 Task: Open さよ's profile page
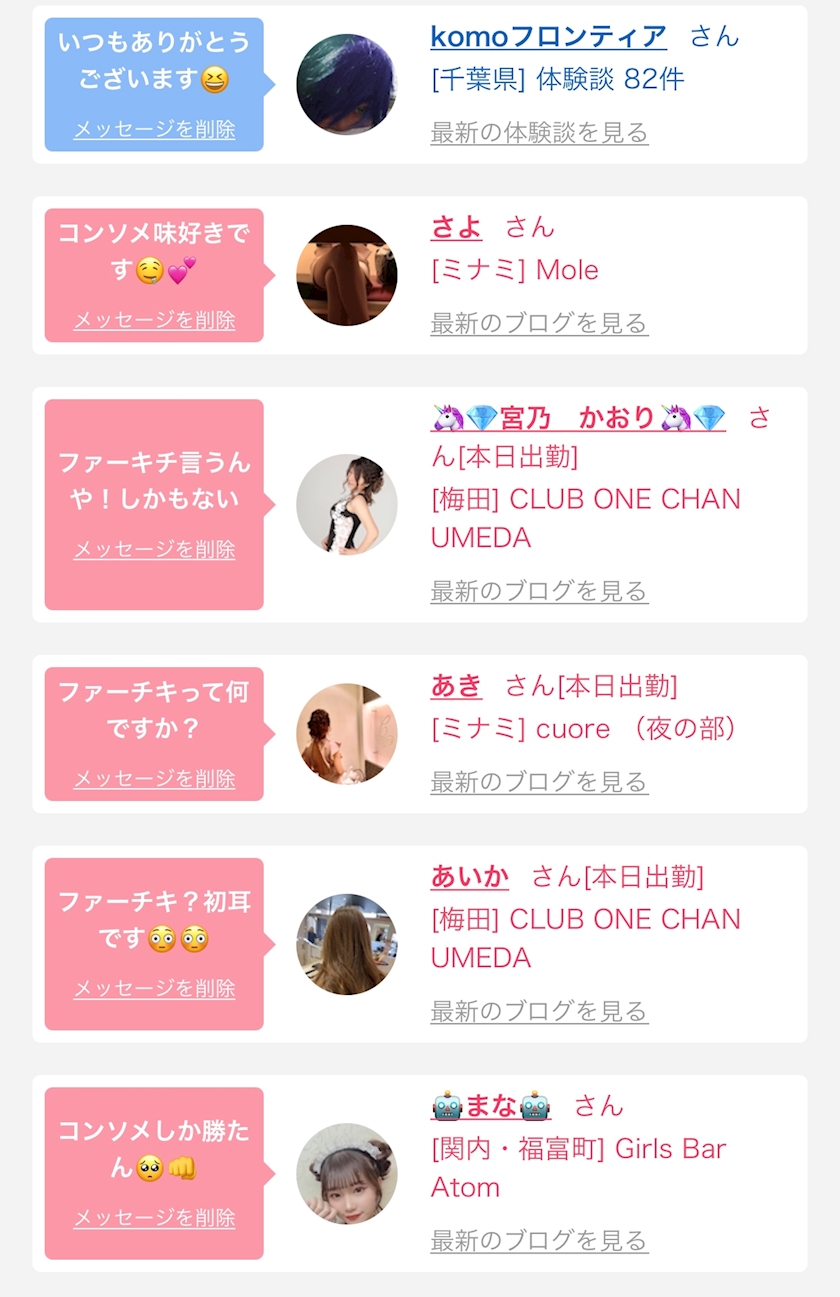click(x=456, y=227)
